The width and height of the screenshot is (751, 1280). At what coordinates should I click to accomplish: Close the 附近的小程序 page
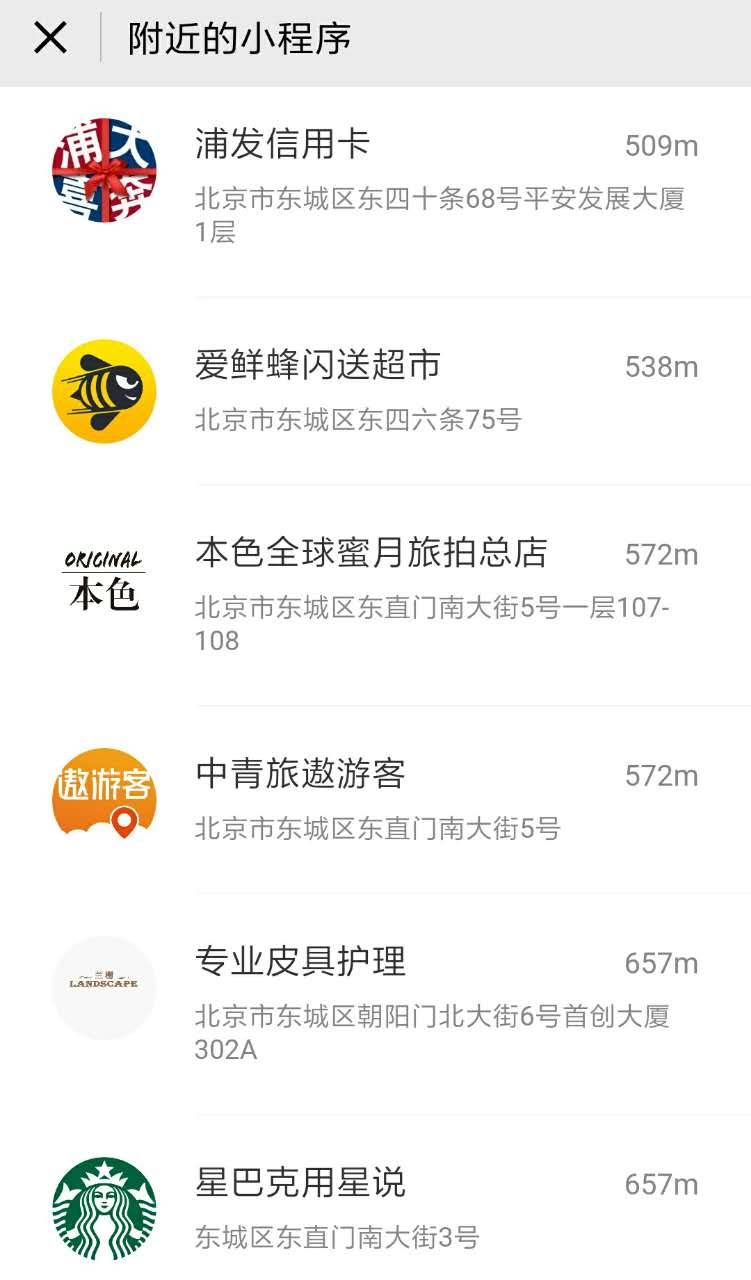[50, 39]
